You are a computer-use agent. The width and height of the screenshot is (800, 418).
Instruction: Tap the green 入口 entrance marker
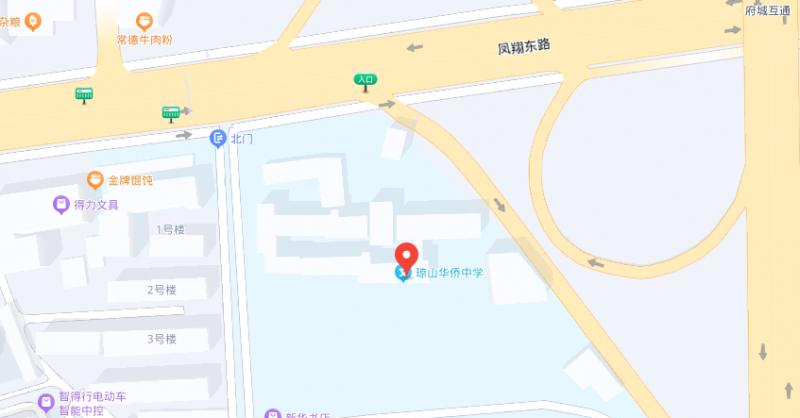[x=365, y=80]
